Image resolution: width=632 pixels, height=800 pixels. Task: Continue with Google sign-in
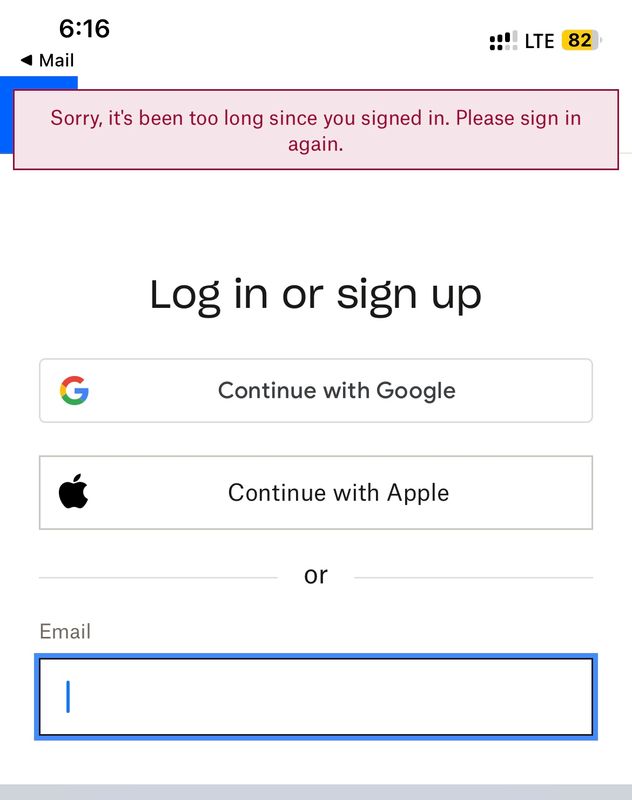[x=316, y=390]
